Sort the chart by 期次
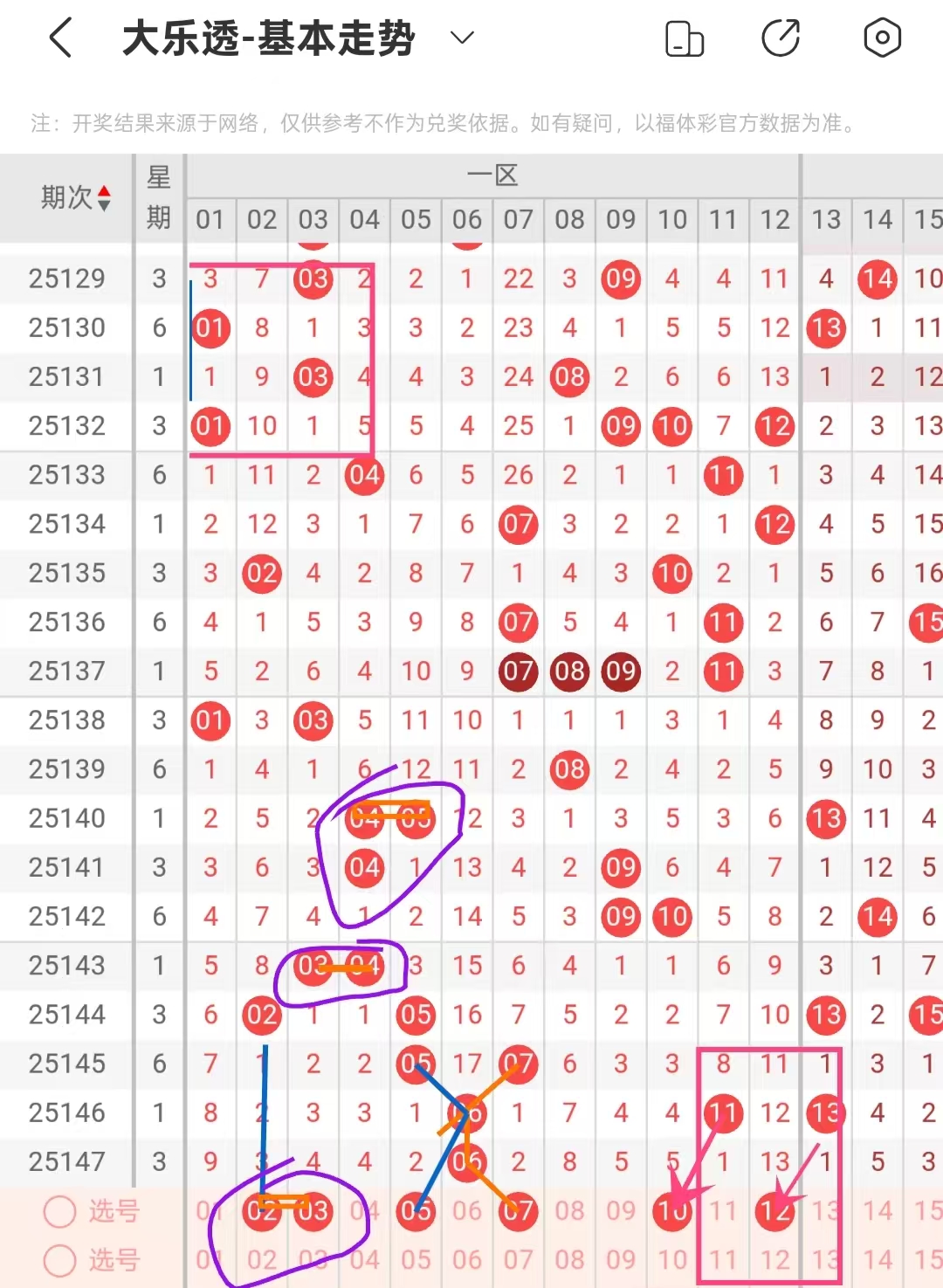The height and width of the screenshot is (1288, 943). [x=77, y=198]
